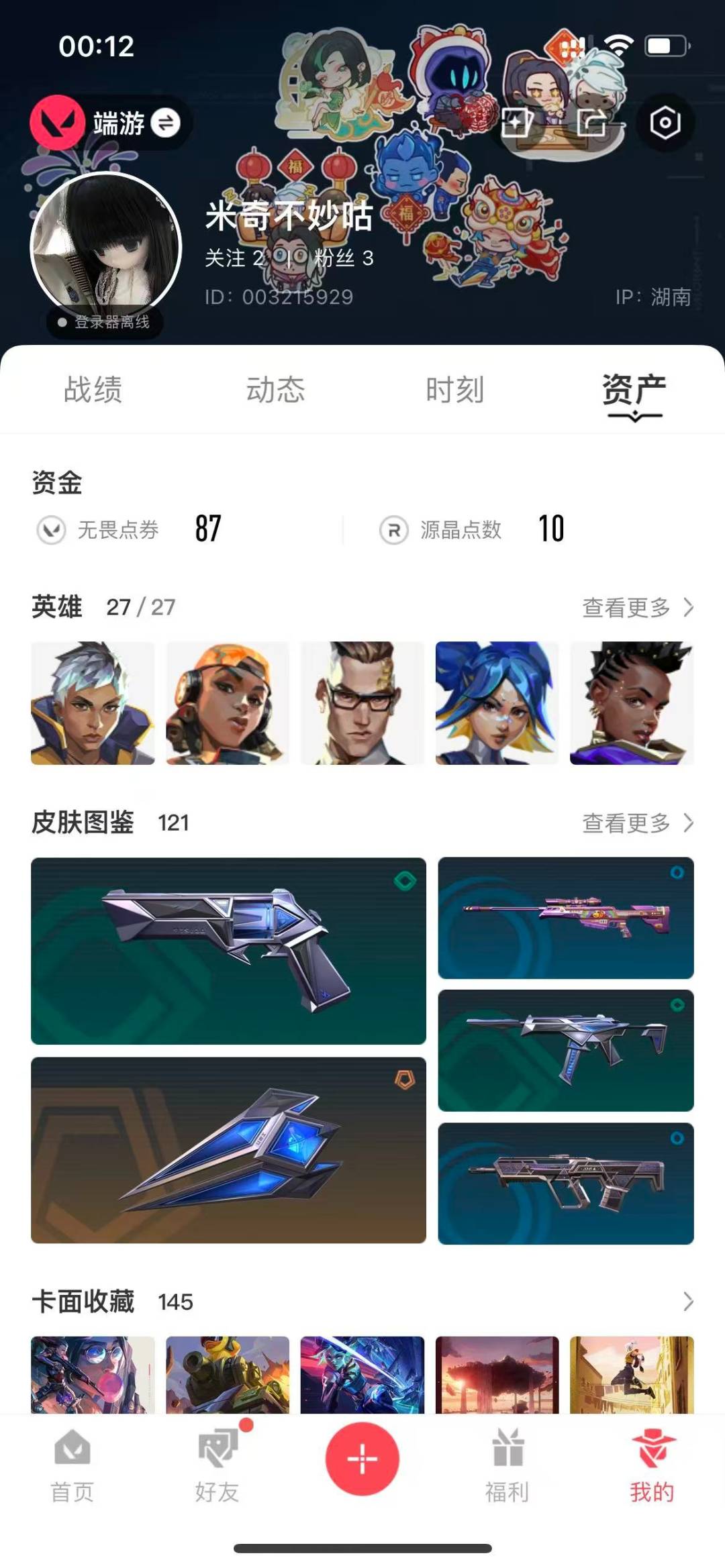Share this profile page
The image size is (725, 1568).
click(x=591, y=123)
